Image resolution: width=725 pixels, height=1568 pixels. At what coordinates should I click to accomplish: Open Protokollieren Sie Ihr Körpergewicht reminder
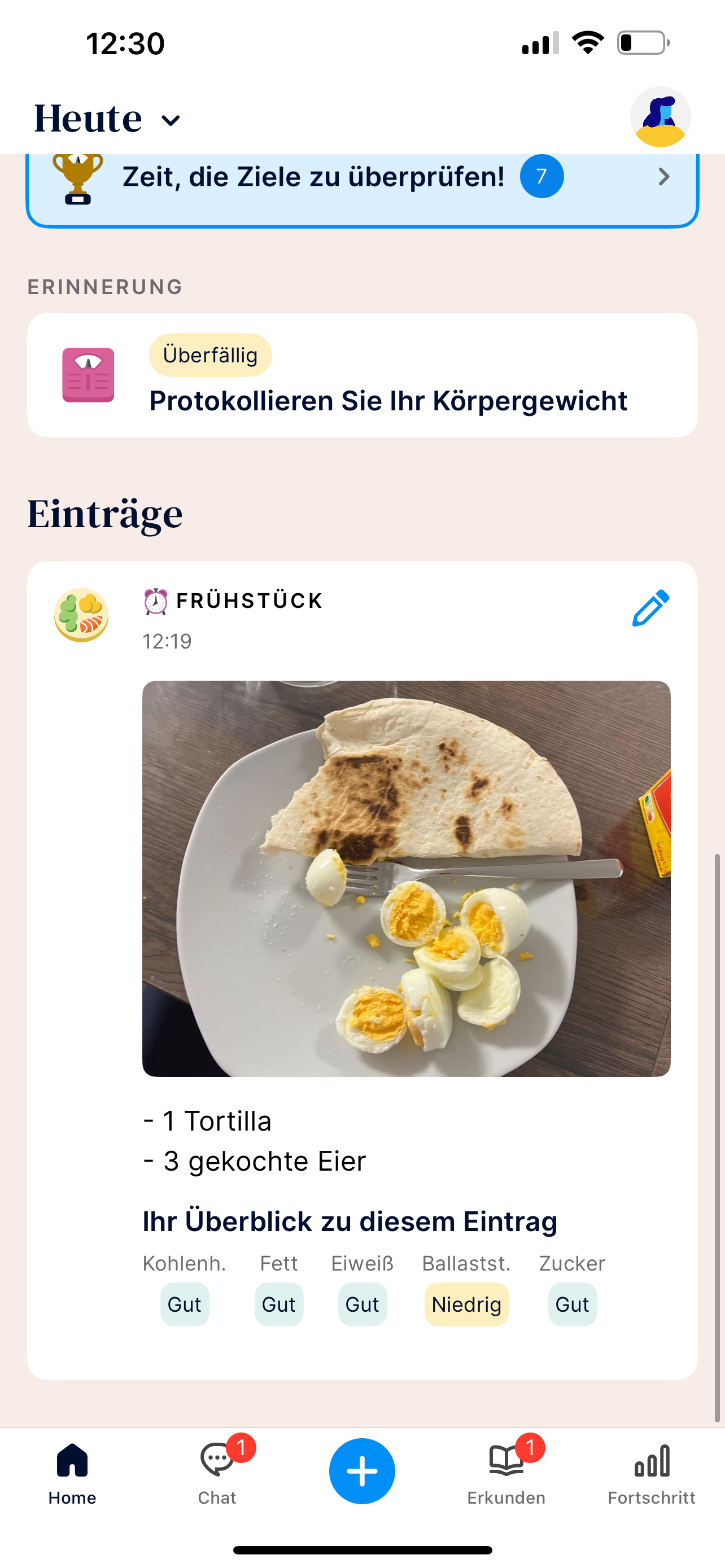pos(388,401)
